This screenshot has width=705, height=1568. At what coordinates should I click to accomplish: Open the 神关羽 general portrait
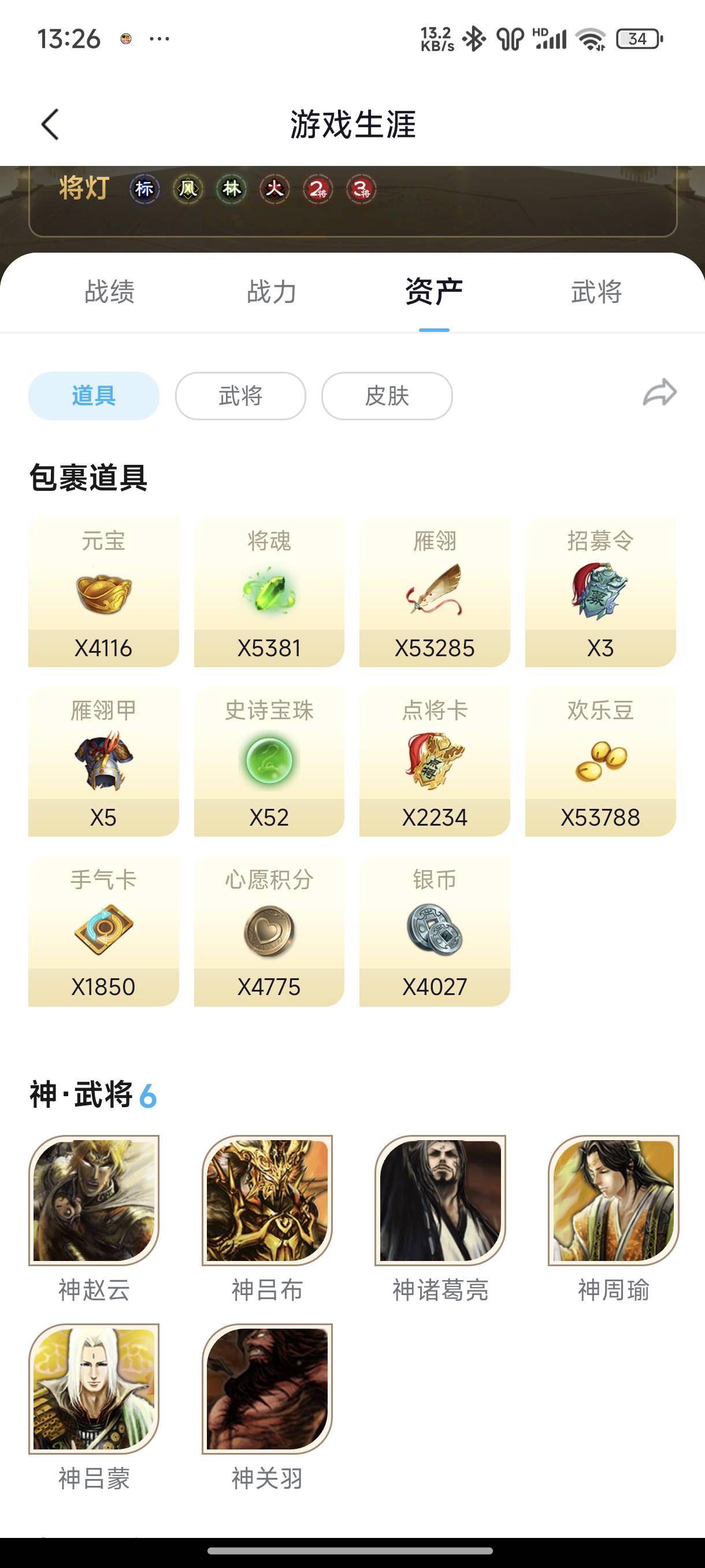click(267, 1389)
